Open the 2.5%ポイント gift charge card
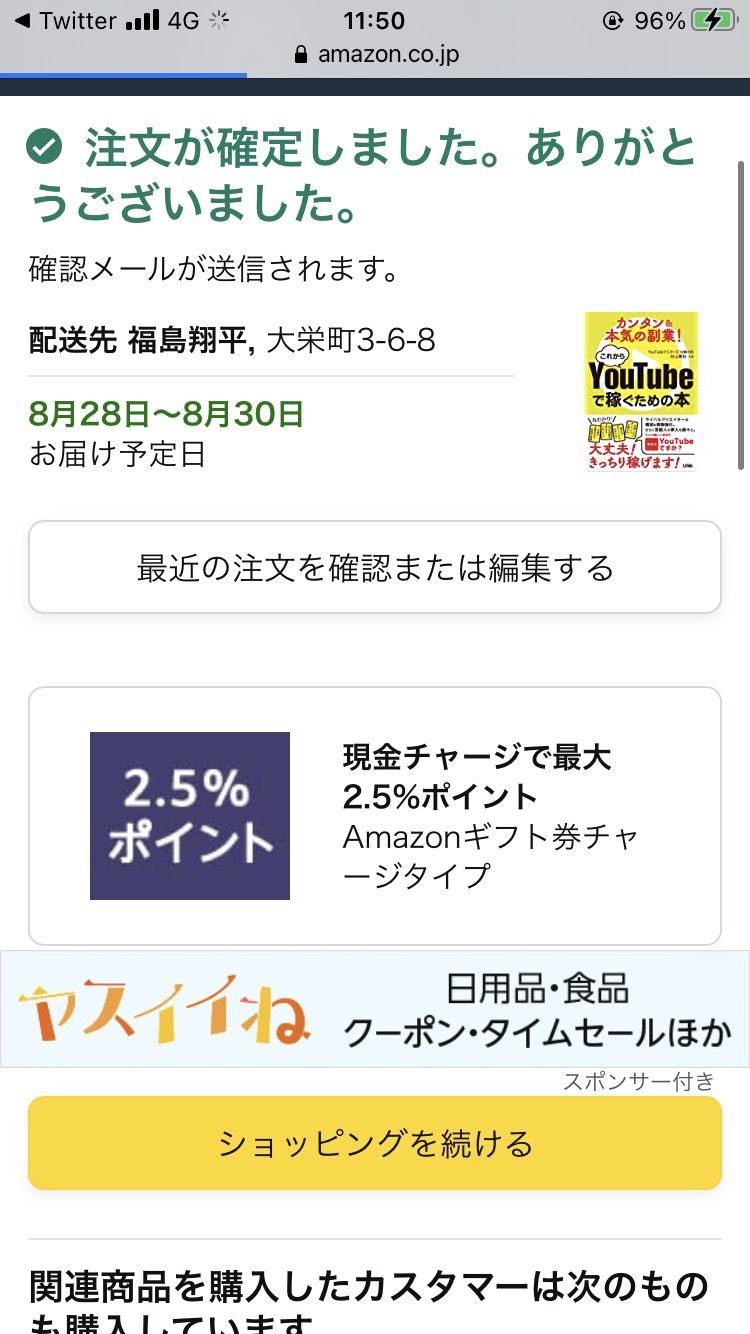 tap(375, 816)
